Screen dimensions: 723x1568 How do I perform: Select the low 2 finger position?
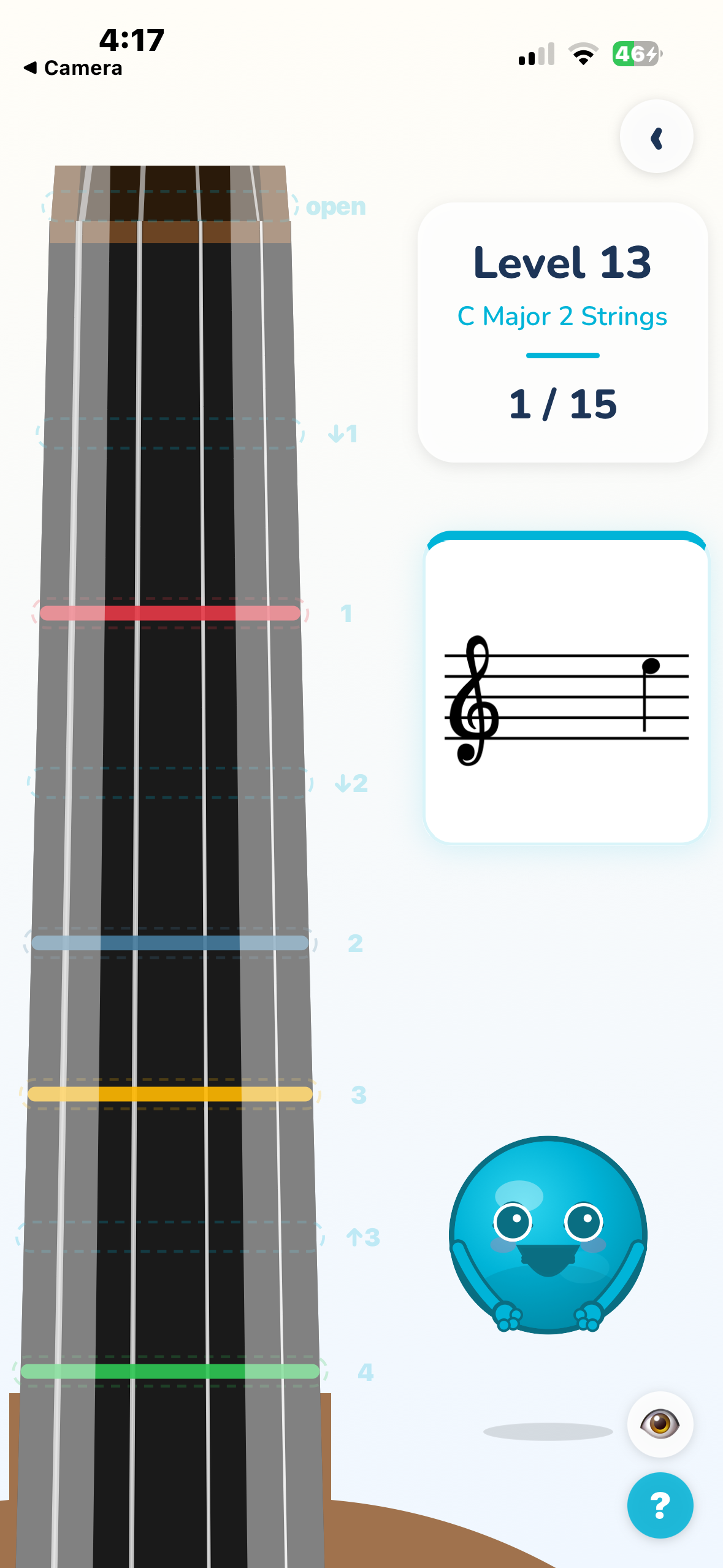[x=170, y=783]
